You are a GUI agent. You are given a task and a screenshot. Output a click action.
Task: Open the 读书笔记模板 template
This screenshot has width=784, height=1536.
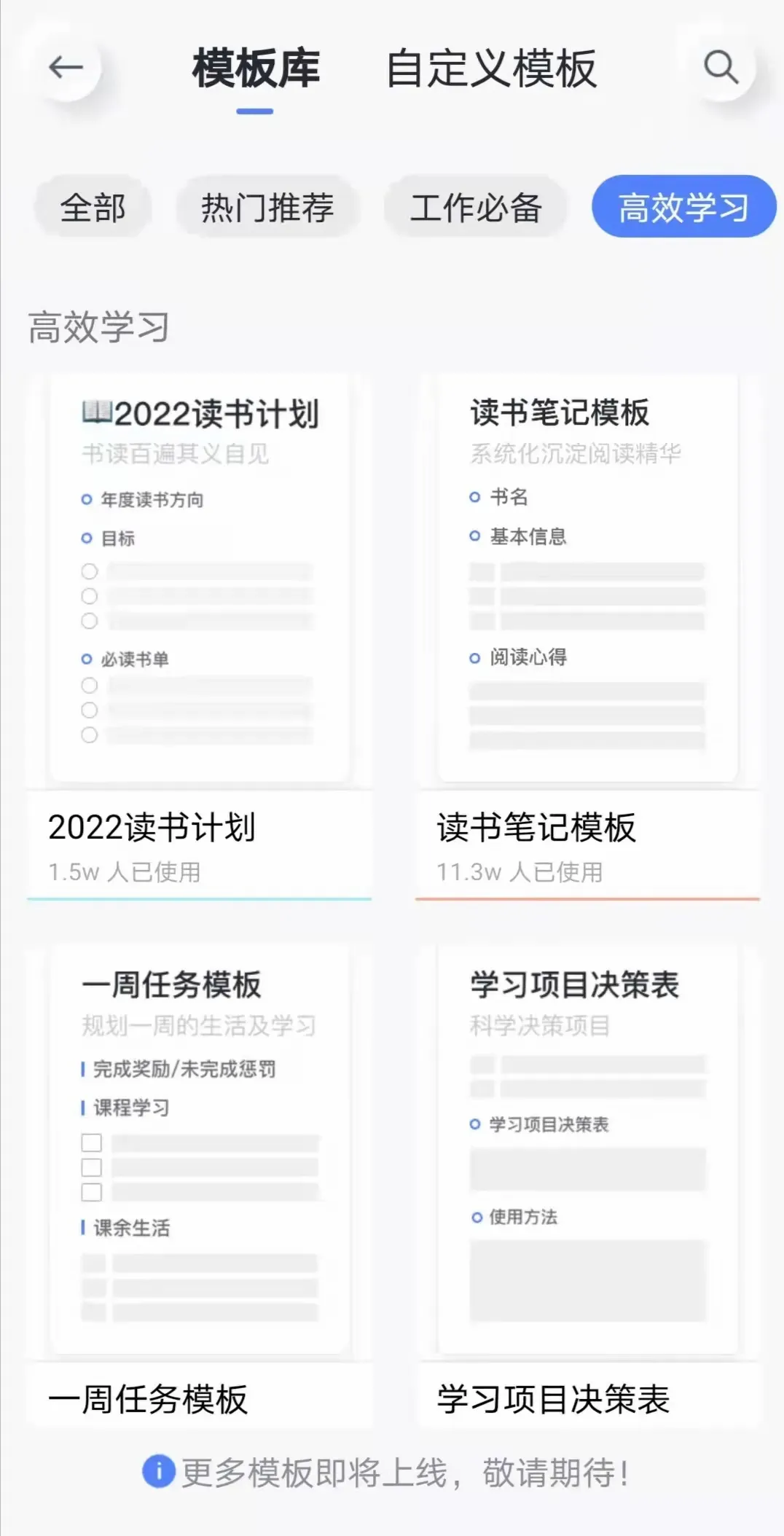pyautogui.click(x=587, y=638)
